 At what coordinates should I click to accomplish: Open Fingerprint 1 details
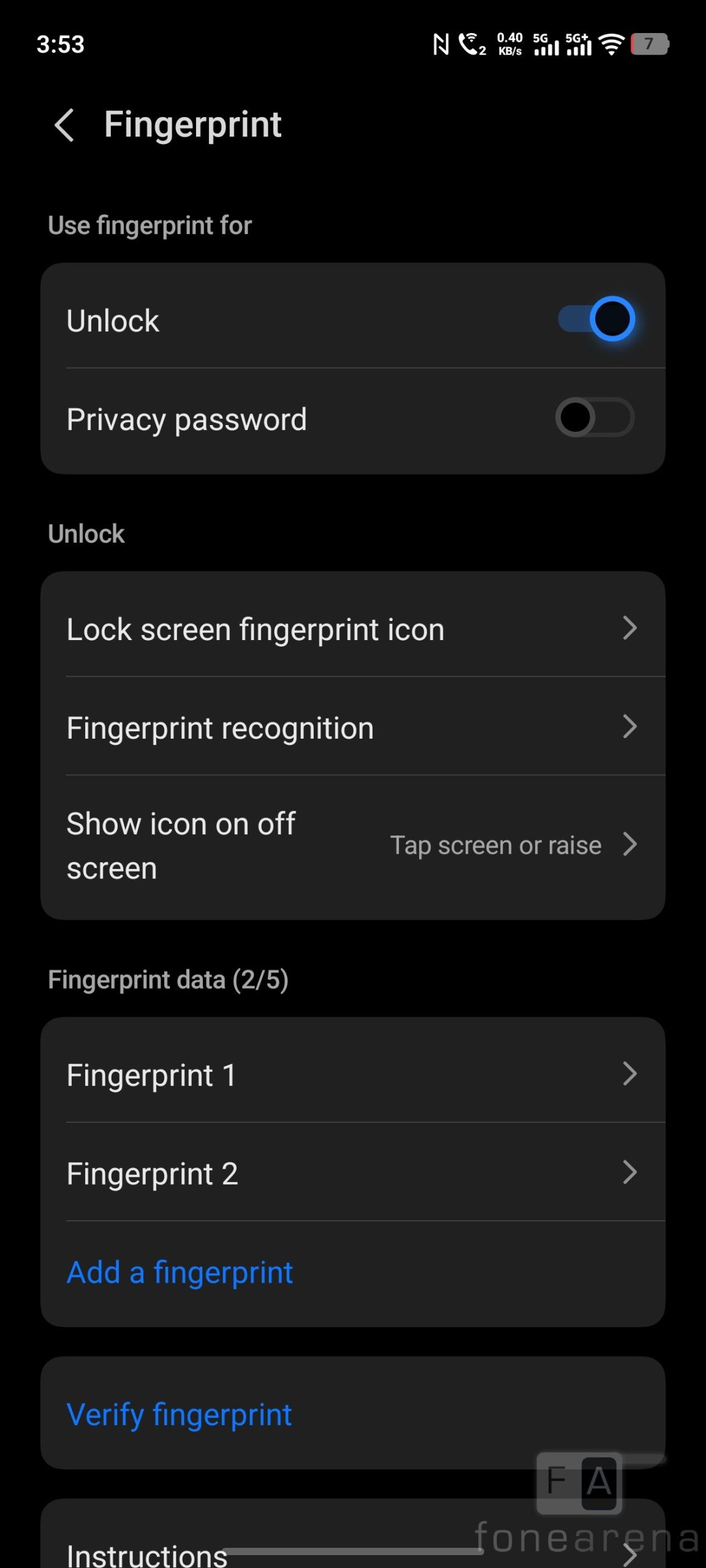pyautogui.click(x=352, y=1075)
